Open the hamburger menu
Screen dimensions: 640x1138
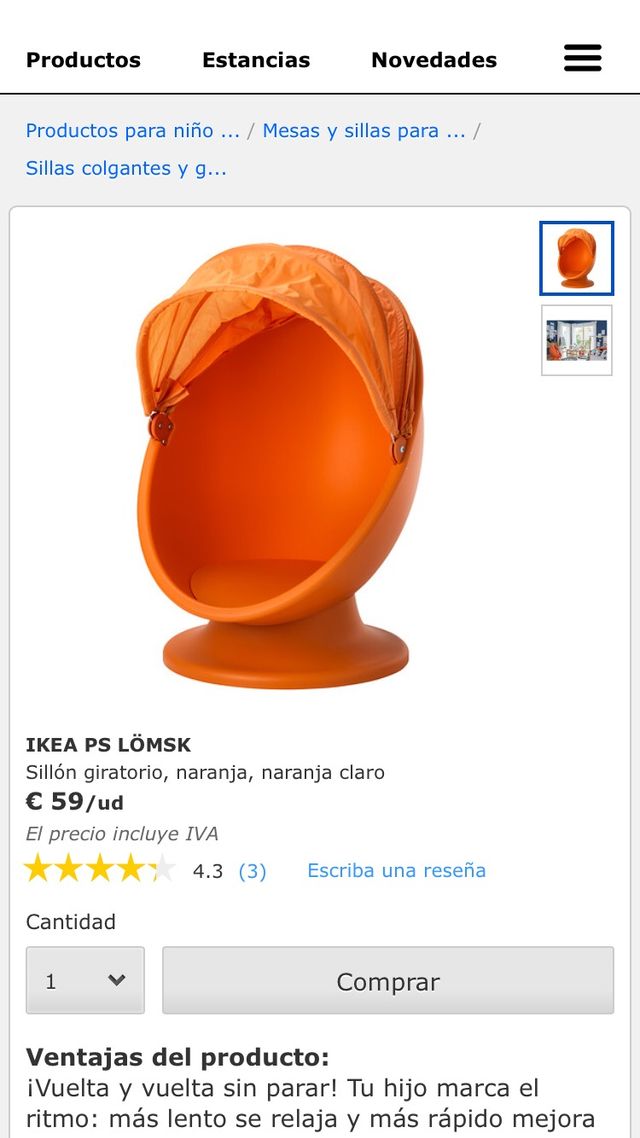click(x=583, y=58)
